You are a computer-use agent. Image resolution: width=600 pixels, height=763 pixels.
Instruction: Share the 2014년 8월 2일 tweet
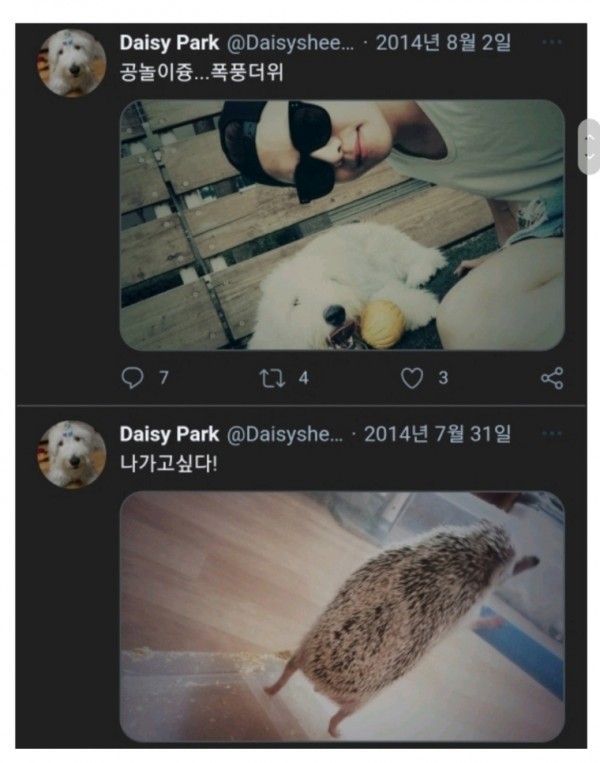pyautogui.click(x=551, y=378)
